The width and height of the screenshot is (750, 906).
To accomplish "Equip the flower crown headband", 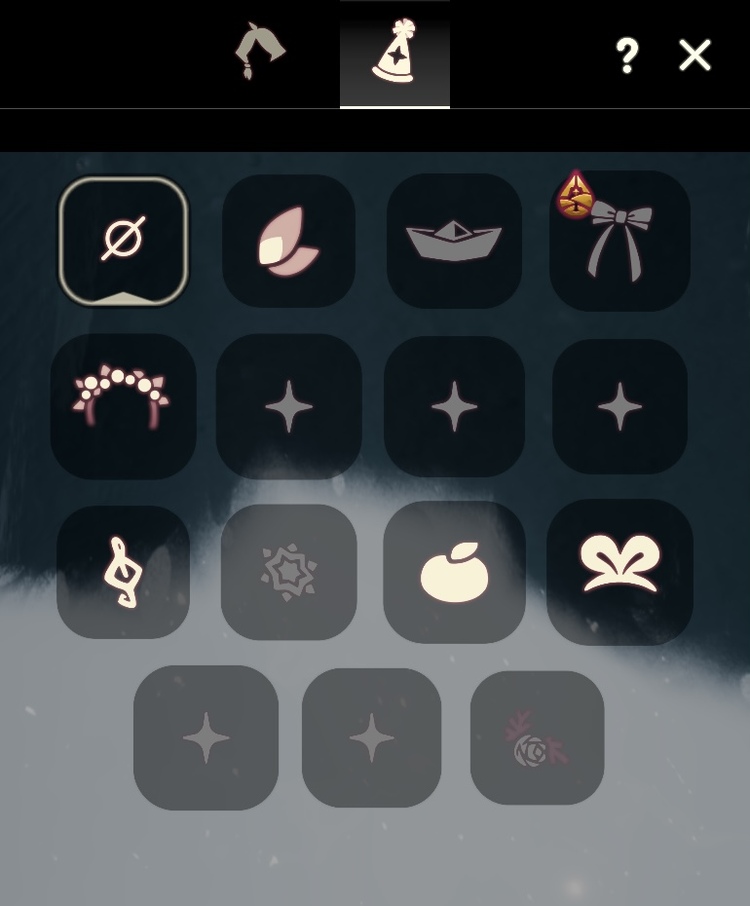I will (x=123, y=406).
